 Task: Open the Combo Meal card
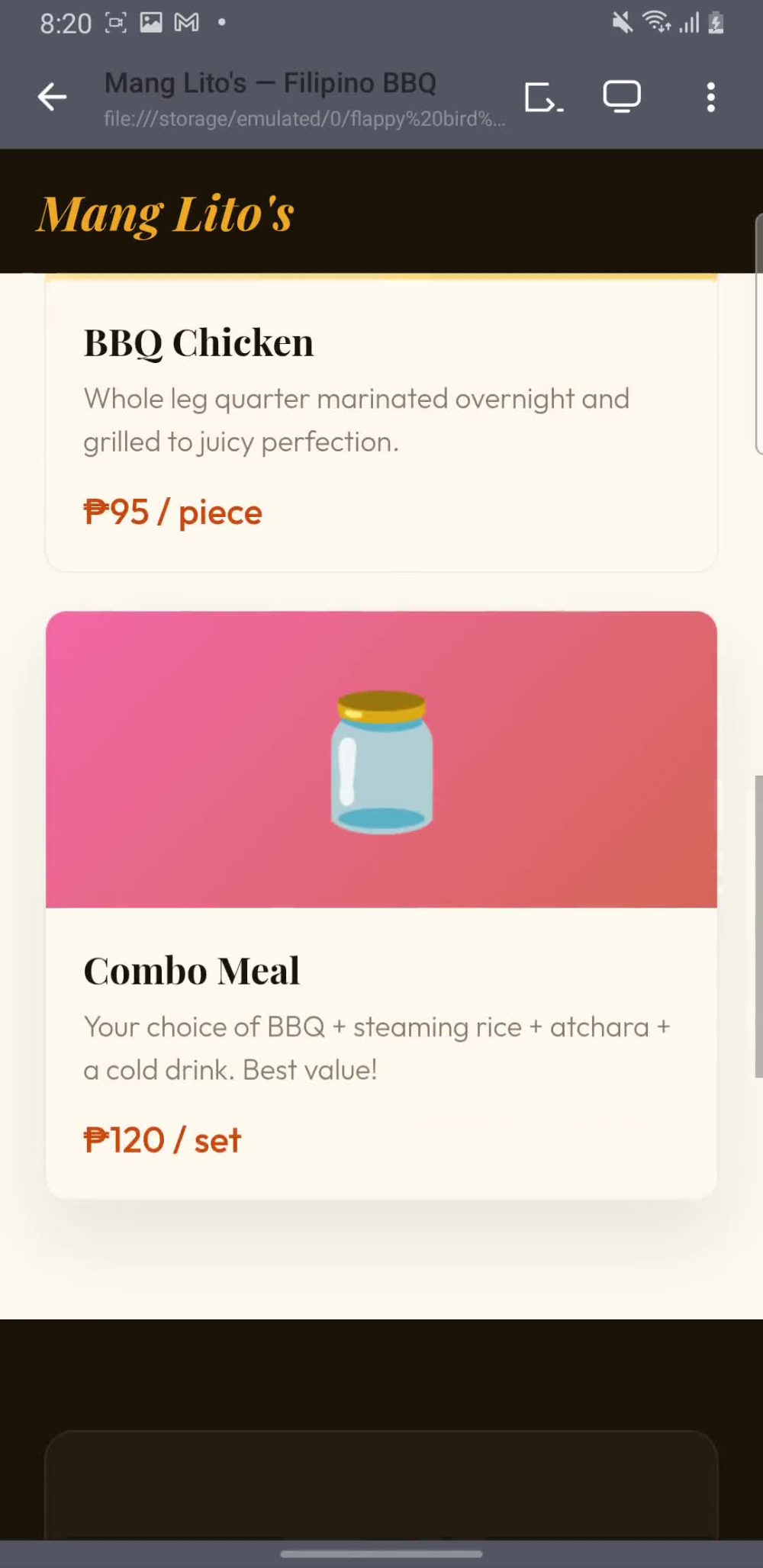click(x=381, y=904)
